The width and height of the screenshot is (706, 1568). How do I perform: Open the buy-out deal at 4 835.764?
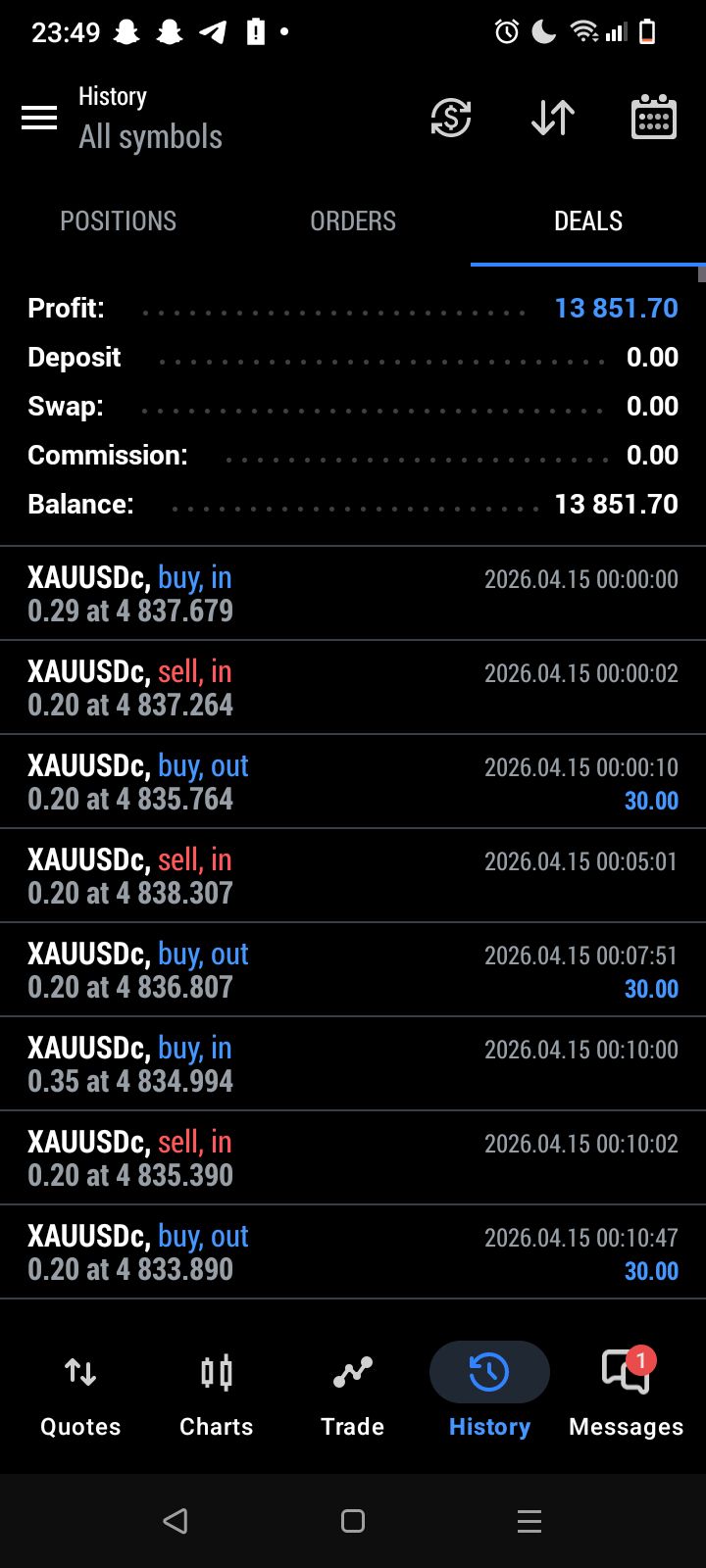[x=353, y=782]
